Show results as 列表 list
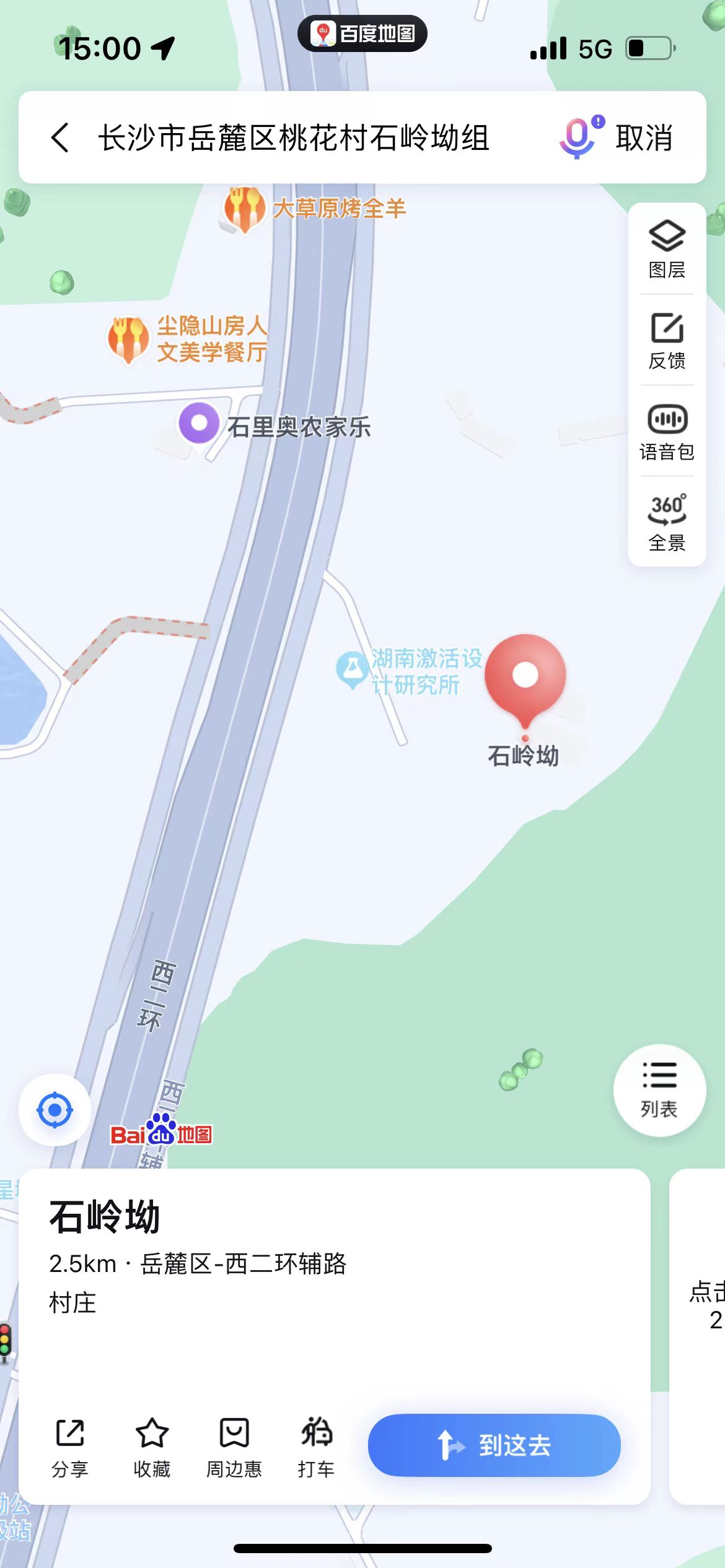The image size is (725, 1568). tap(659, 1090)
